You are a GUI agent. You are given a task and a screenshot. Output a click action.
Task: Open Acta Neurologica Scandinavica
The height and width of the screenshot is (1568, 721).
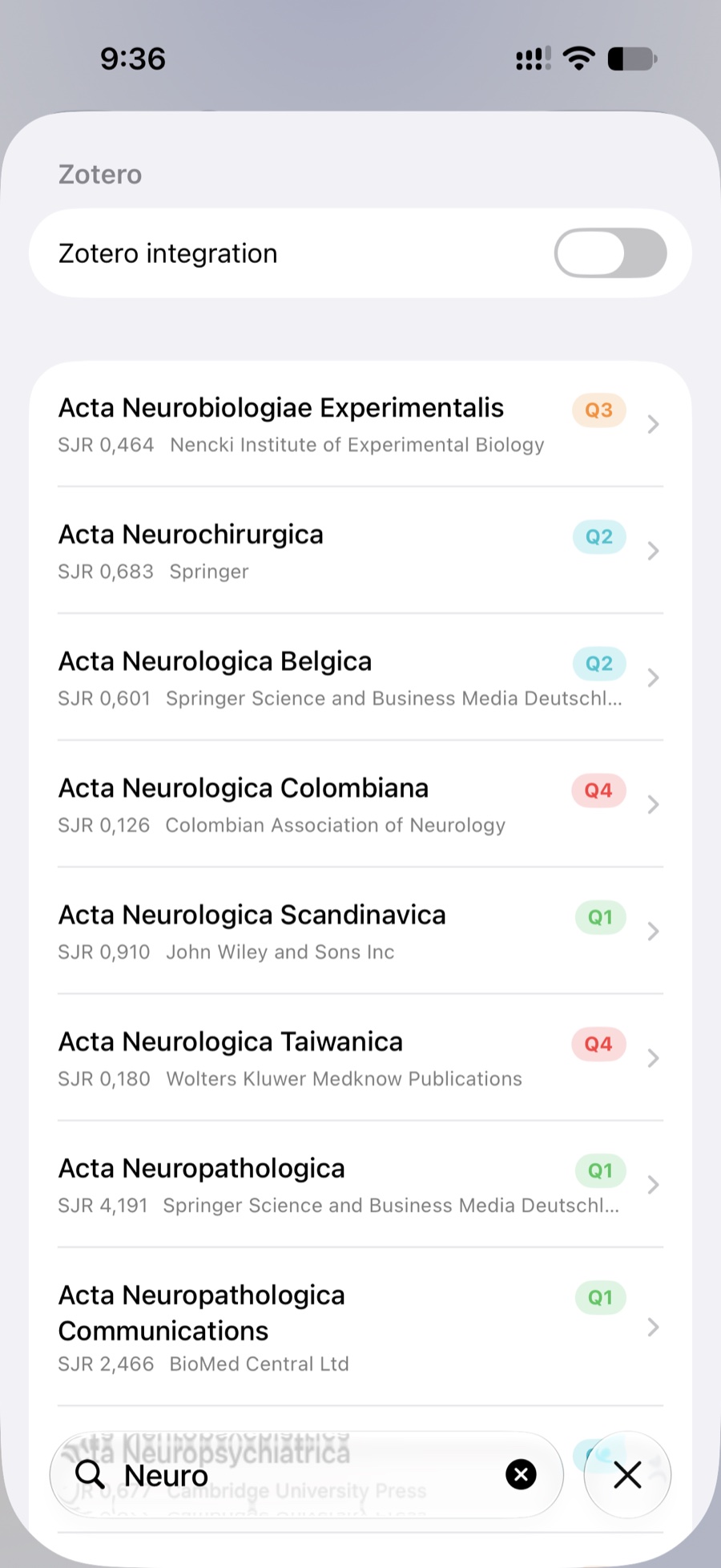[x=360, y=931]
